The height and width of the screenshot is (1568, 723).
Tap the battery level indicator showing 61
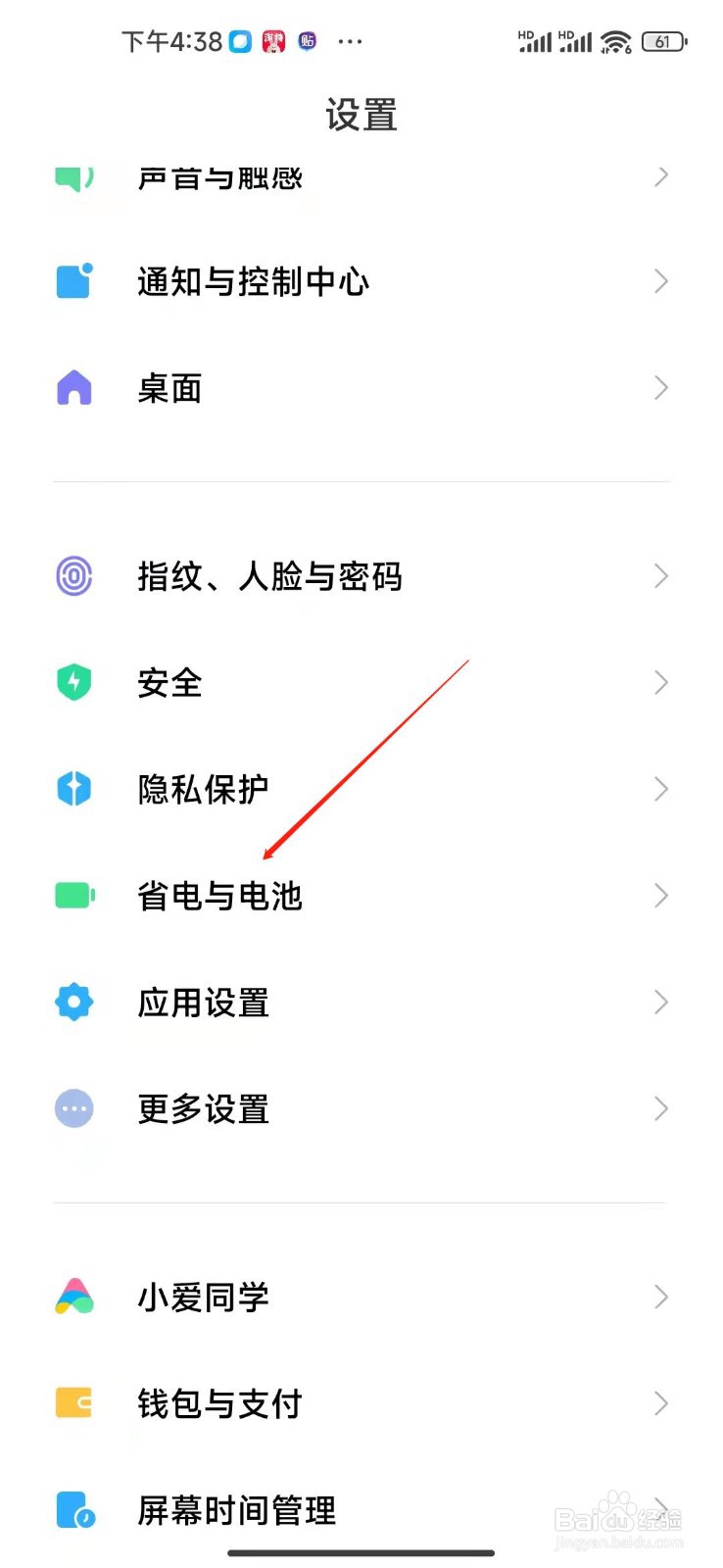click(x=664, y=41)
